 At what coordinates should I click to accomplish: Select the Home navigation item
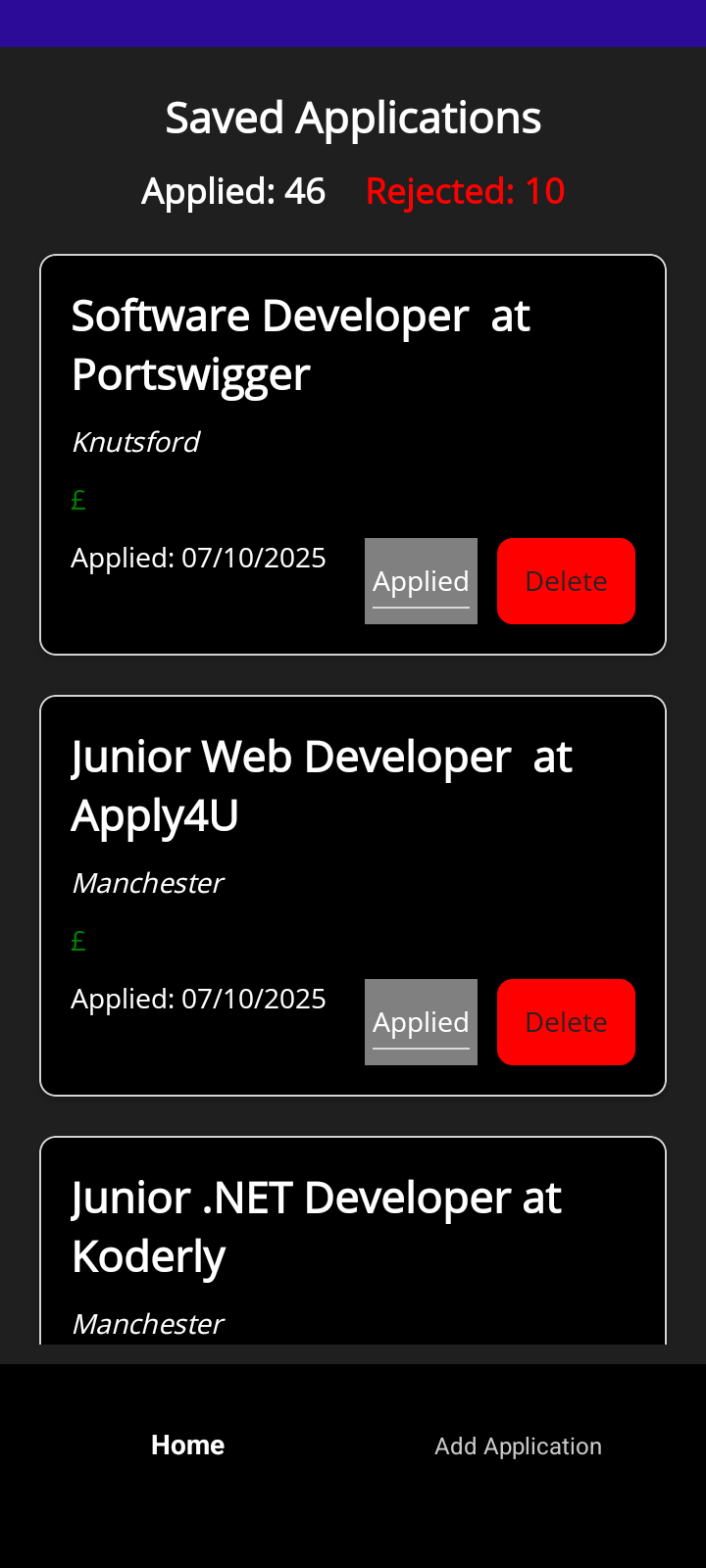(187, 1445)
